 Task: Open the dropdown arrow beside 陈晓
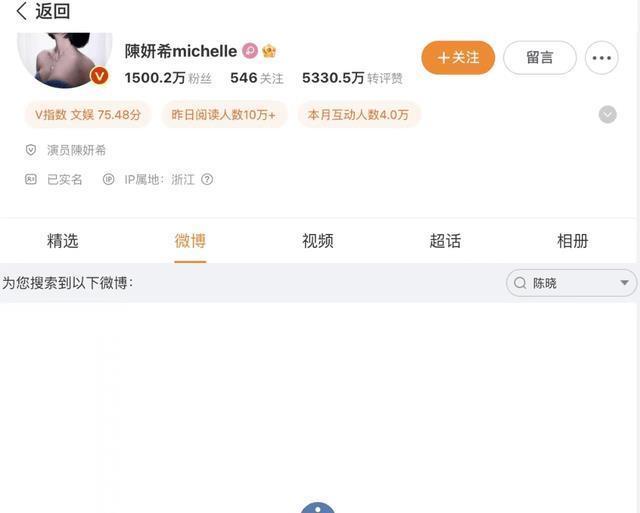626,283
